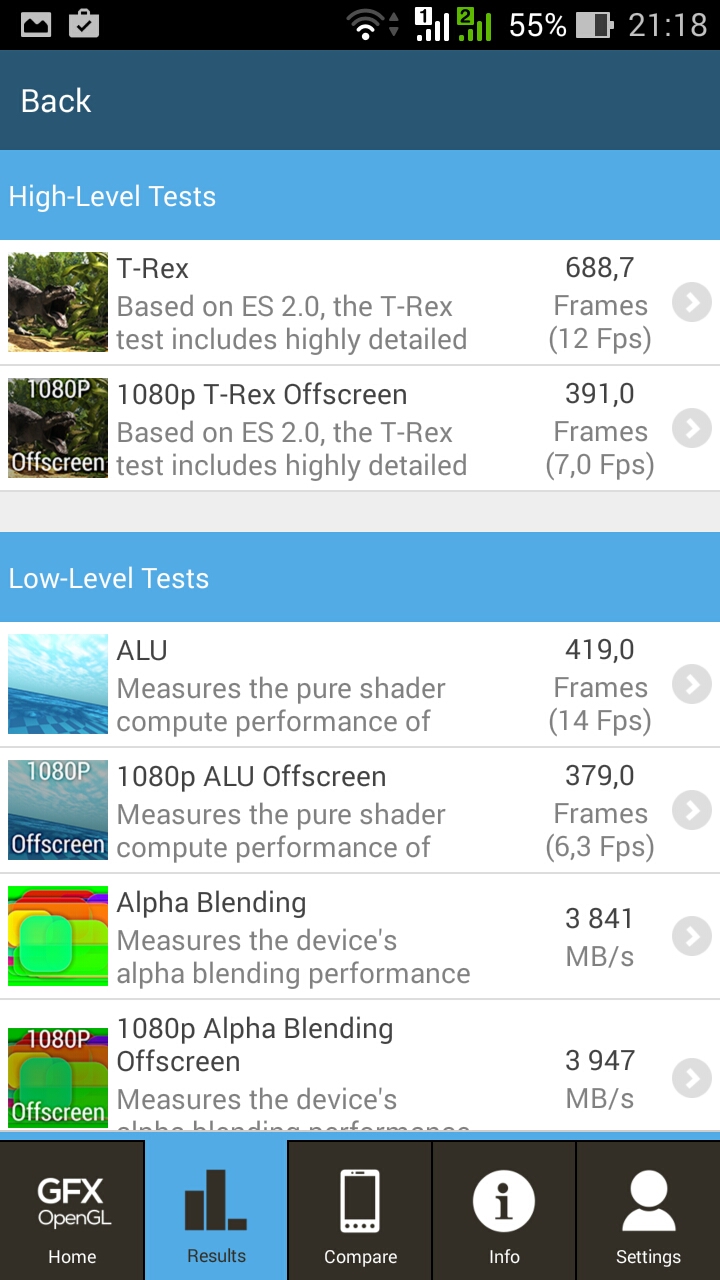Open 1080p ALU Offscreen result
Viewport: 720px width, 1280px height.
[360, 811]
